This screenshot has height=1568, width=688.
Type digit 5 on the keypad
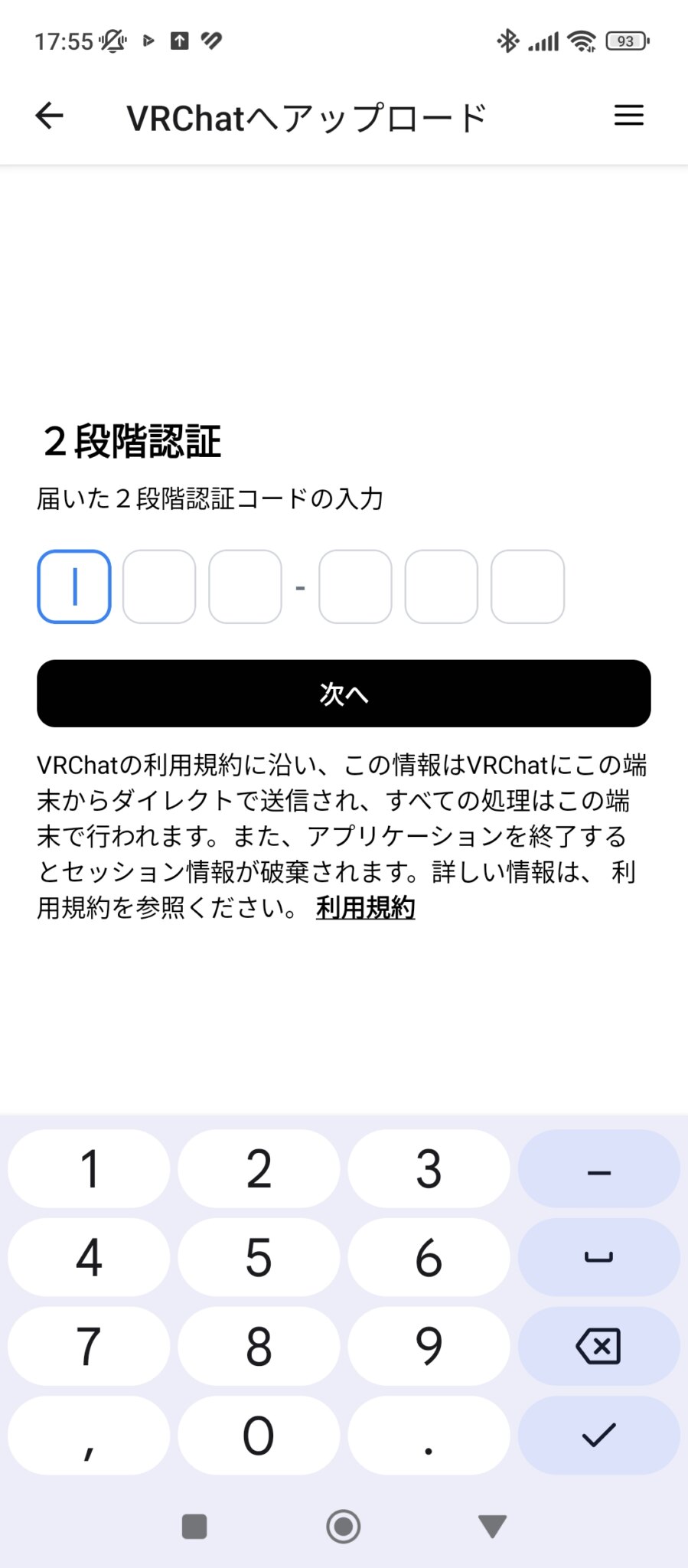tap(259, 1257)
